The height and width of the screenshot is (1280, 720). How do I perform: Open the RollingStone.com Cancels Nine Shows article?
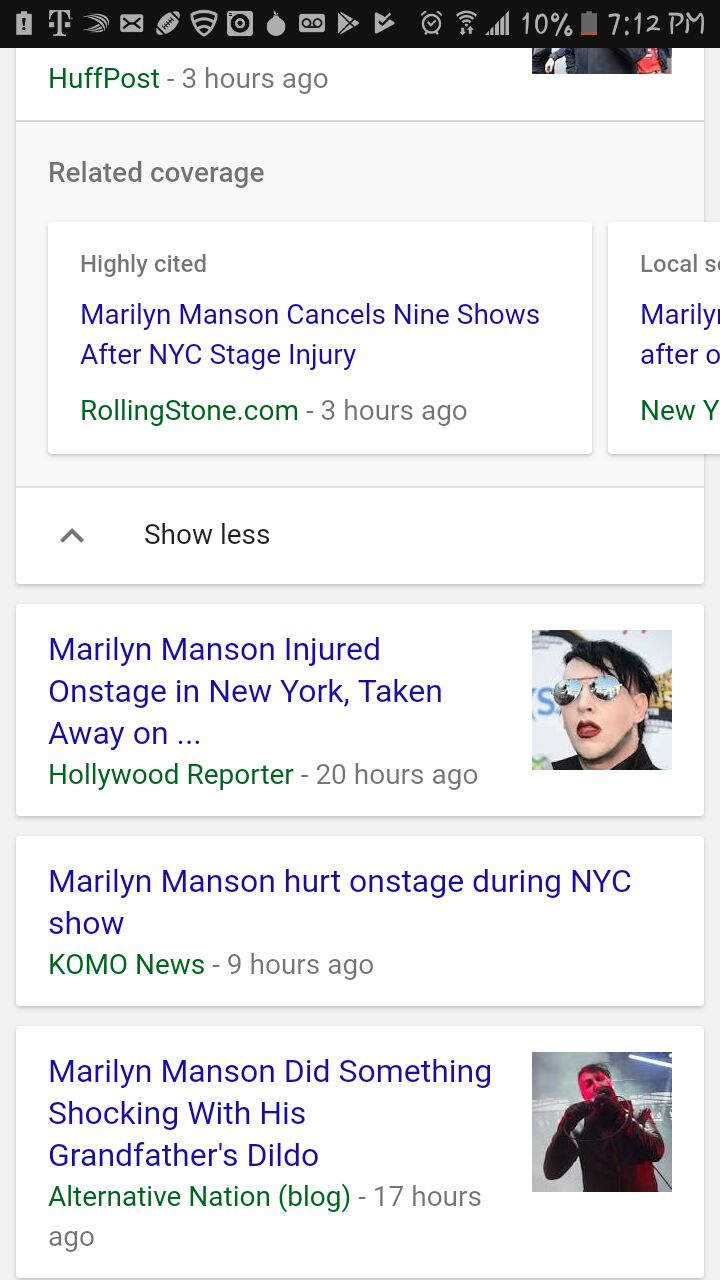[310, 334]
